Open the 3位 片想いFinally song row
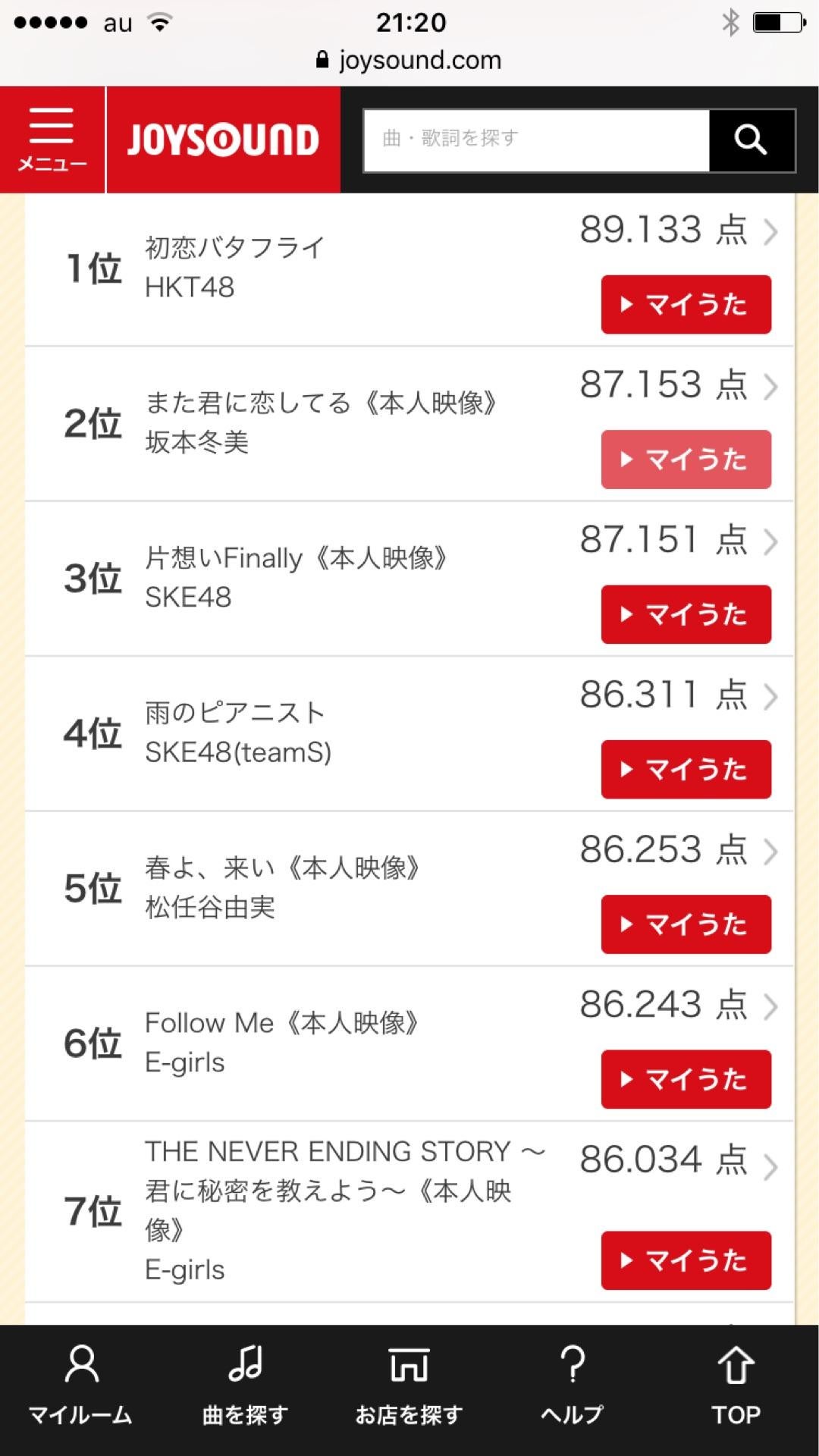The image size is (819, 1456). (x=303, y=578)
